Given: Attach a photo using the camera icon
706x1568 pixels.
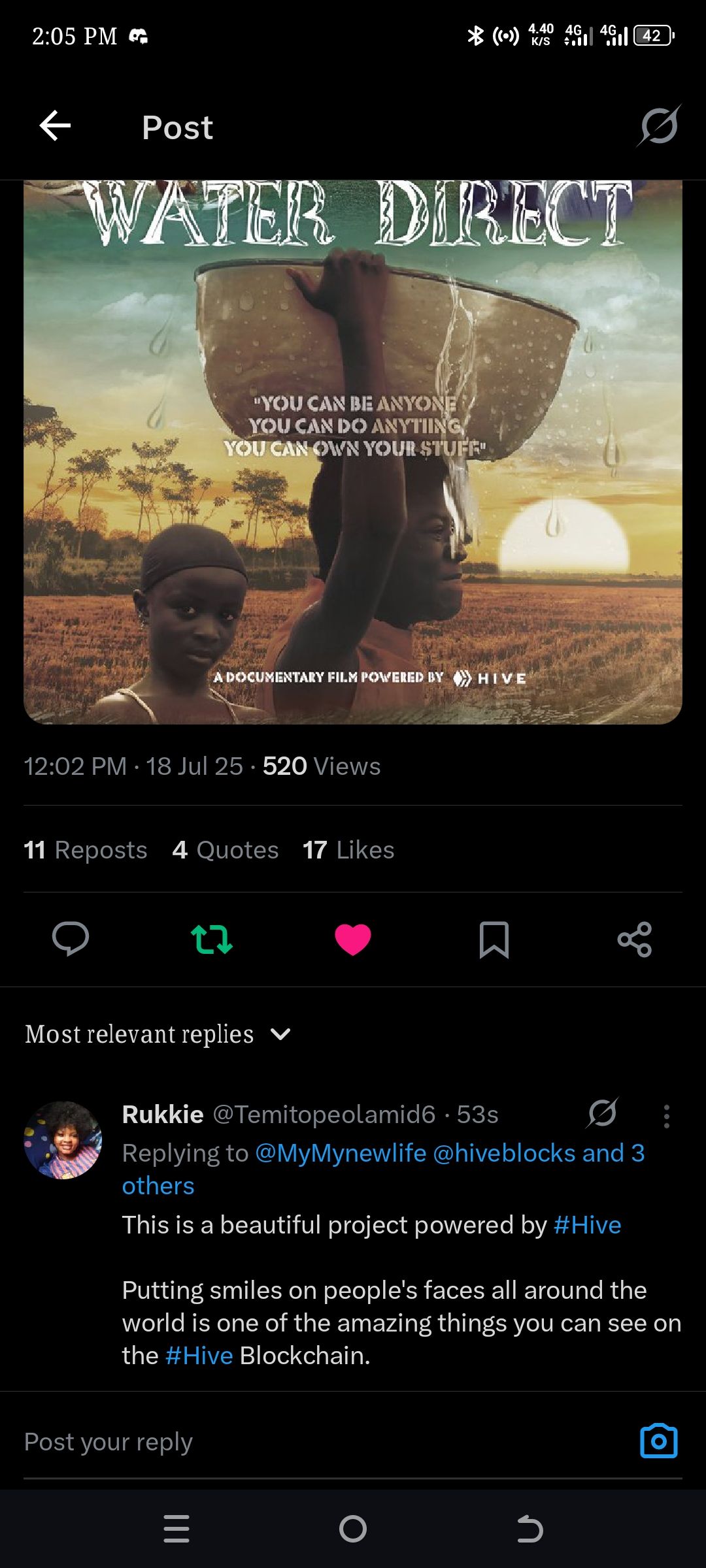Looking at the screenshot, I should [x=658, y=1441].
